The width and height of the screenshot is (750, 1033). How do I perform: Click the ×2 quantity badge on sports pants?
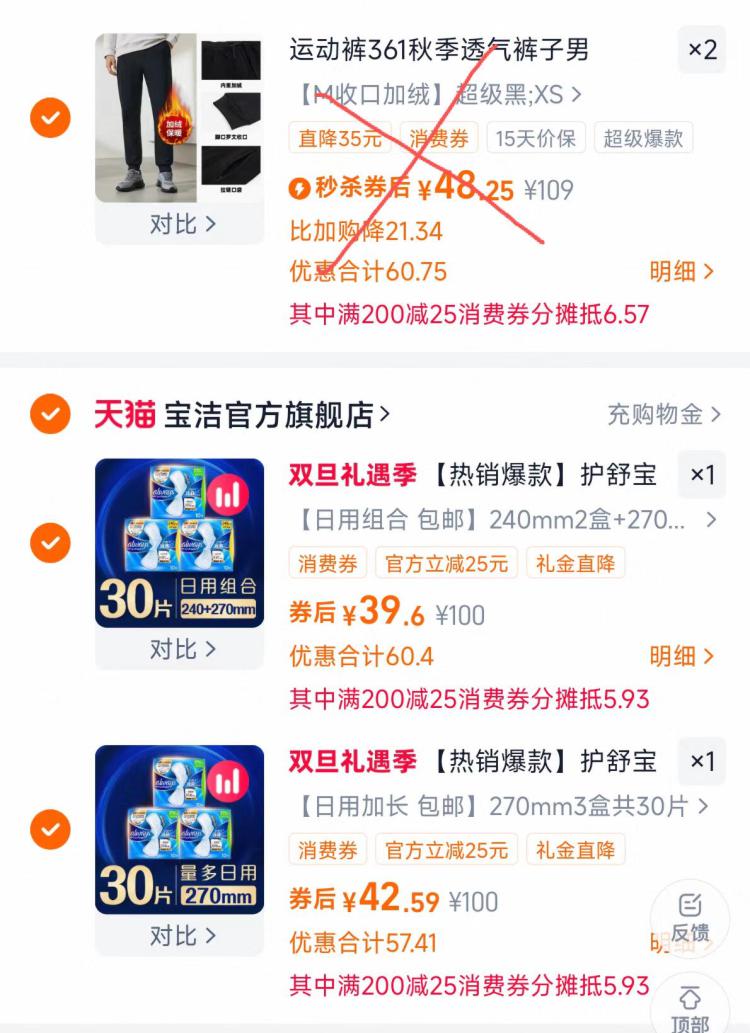[701, 50]
